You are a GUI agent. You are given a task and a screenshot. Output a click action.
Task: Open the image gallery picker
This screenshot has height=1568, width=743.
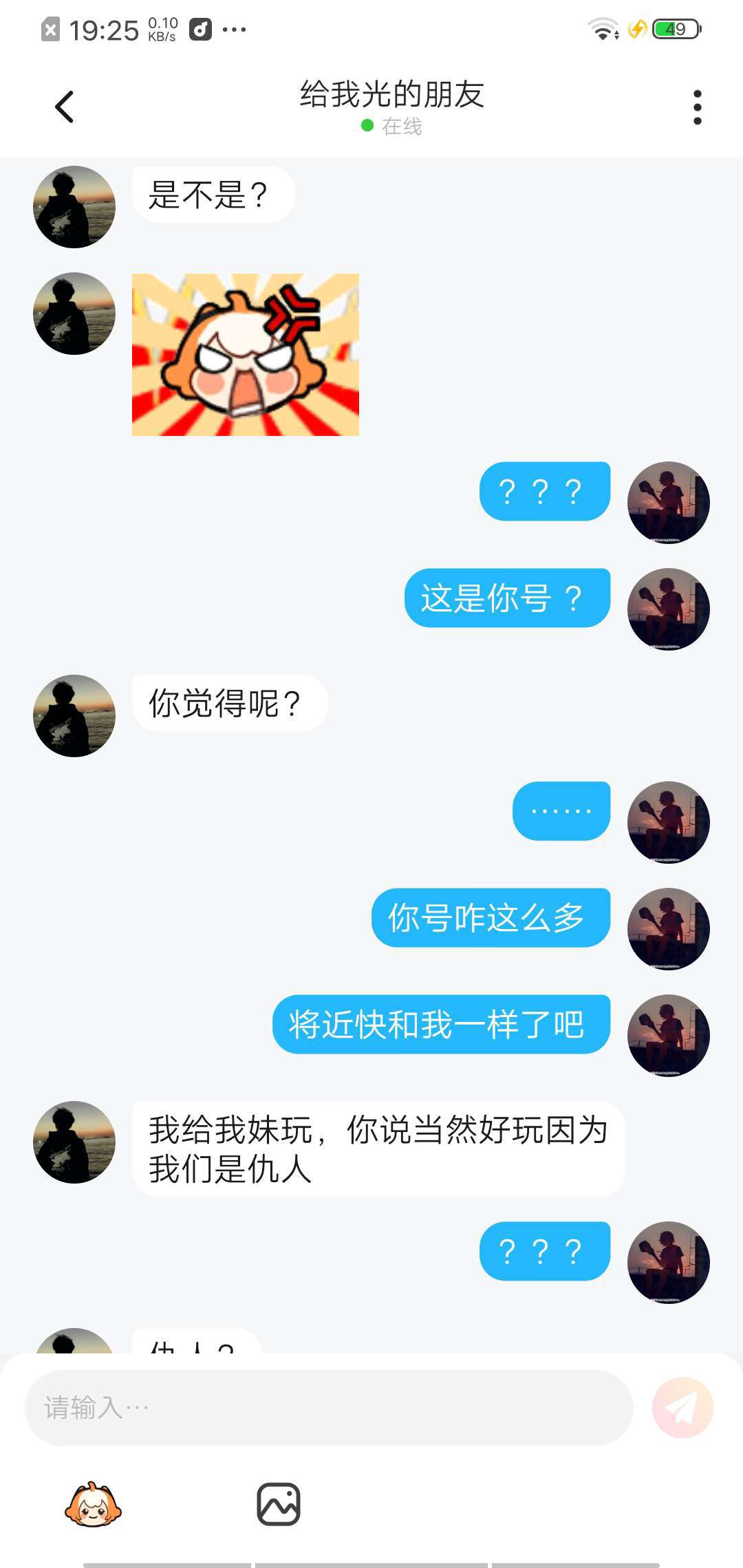[x=279, y=1505]
